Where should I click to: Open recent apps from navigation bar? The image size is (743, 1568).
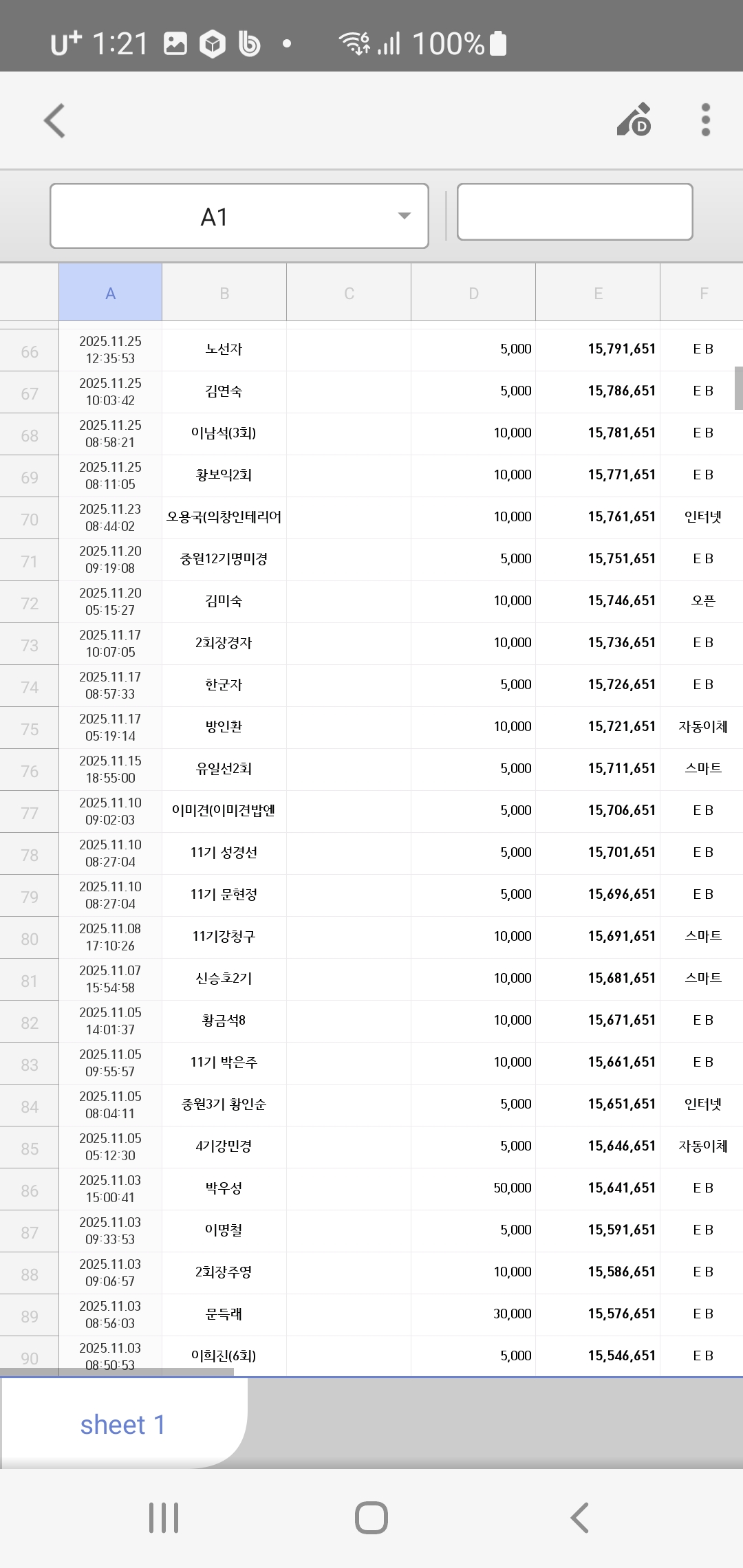pyautogui.click(x=164, y=1518)
